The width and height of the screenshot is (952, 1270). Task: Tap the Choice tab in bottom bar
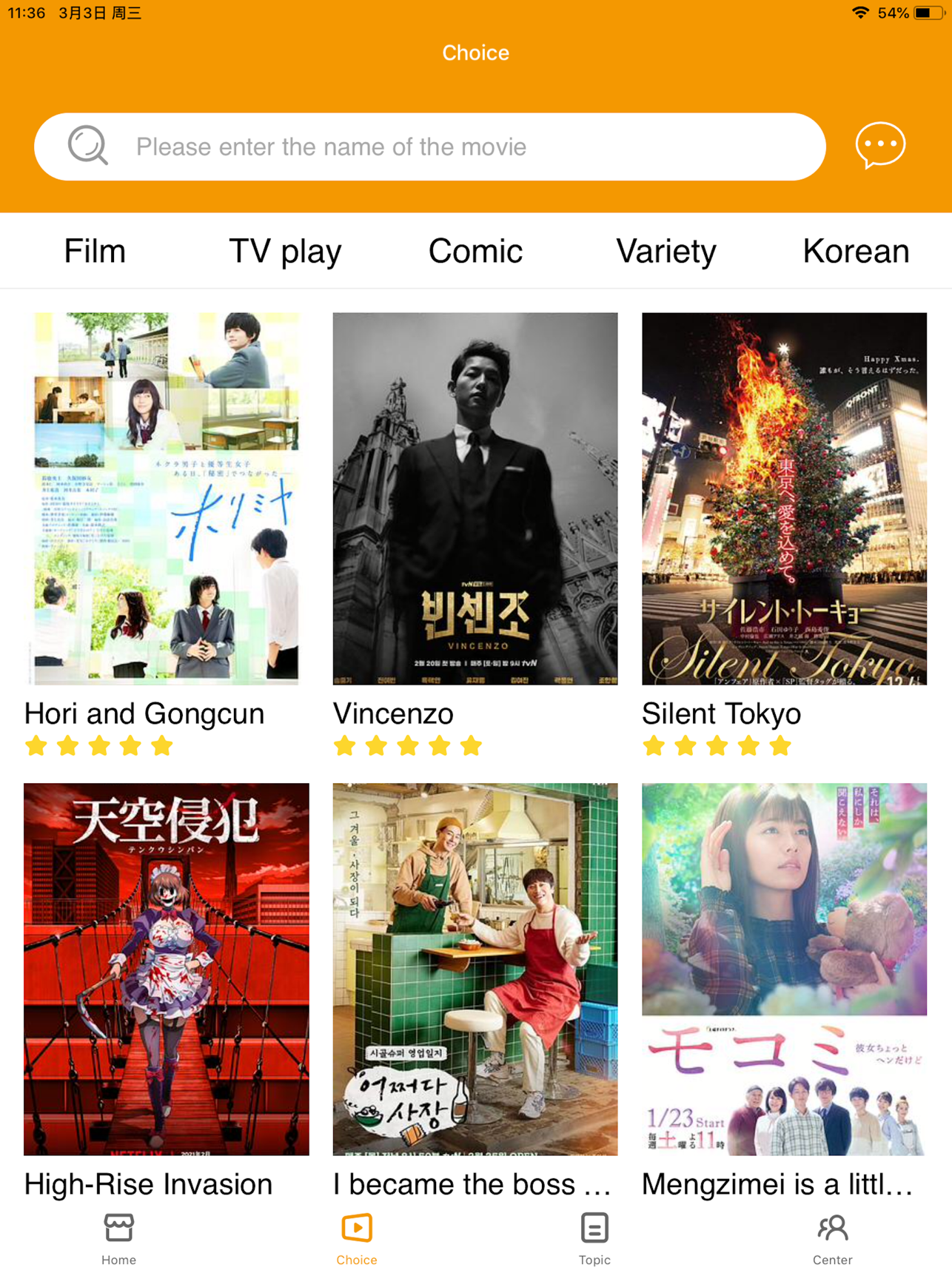(x=357, y=1238)
